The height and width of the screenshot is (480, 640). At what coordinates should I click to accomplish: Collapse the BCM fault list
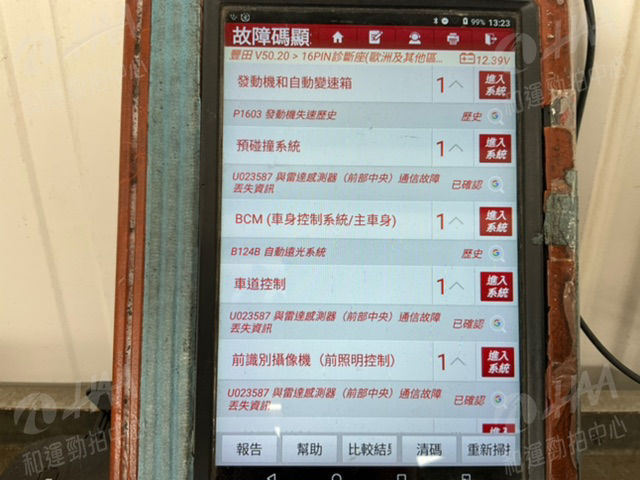pyautogui.click(x=455, y=222)
